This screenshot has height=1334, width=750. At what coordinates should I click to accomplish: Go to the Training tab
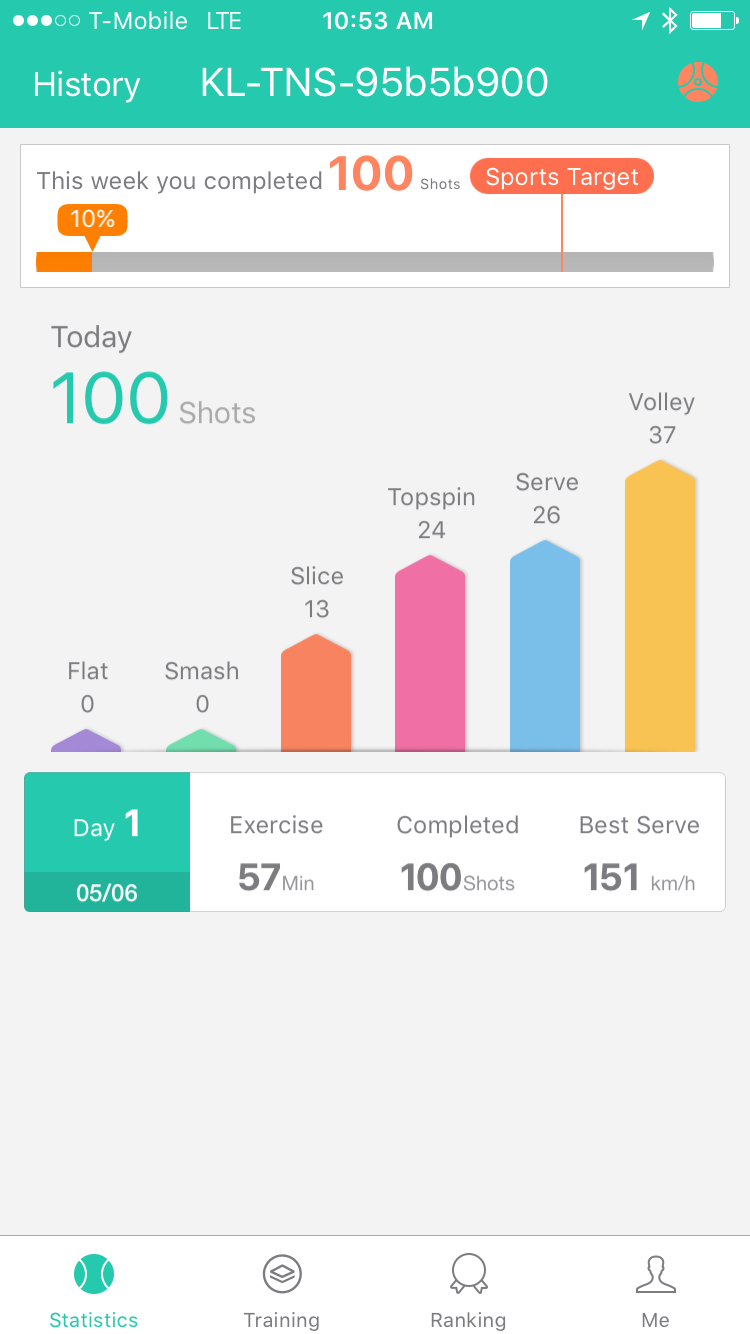click(x=282, y=1292)
